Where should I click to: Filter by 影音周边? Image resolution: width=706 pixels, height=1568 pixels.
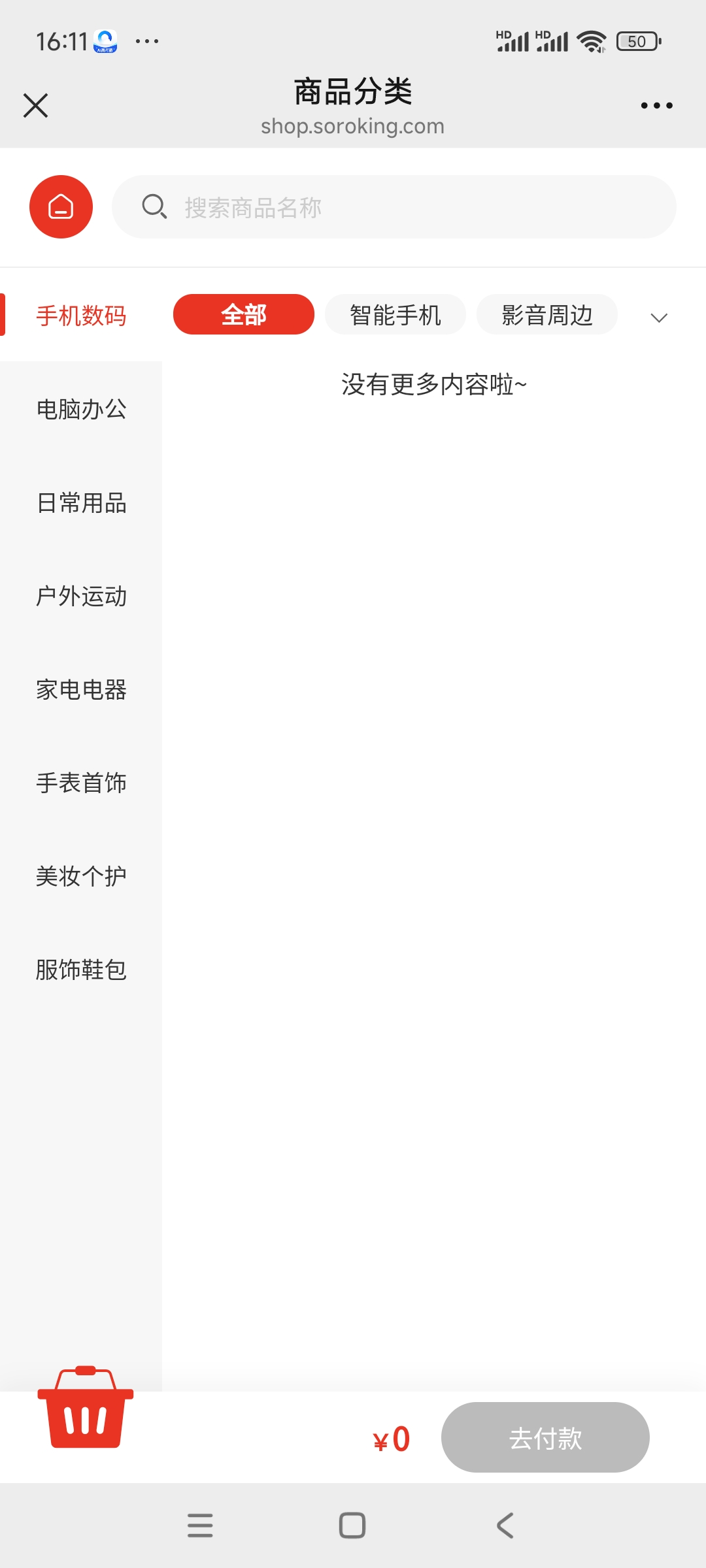pyautogui.click(x=547, y=314)
